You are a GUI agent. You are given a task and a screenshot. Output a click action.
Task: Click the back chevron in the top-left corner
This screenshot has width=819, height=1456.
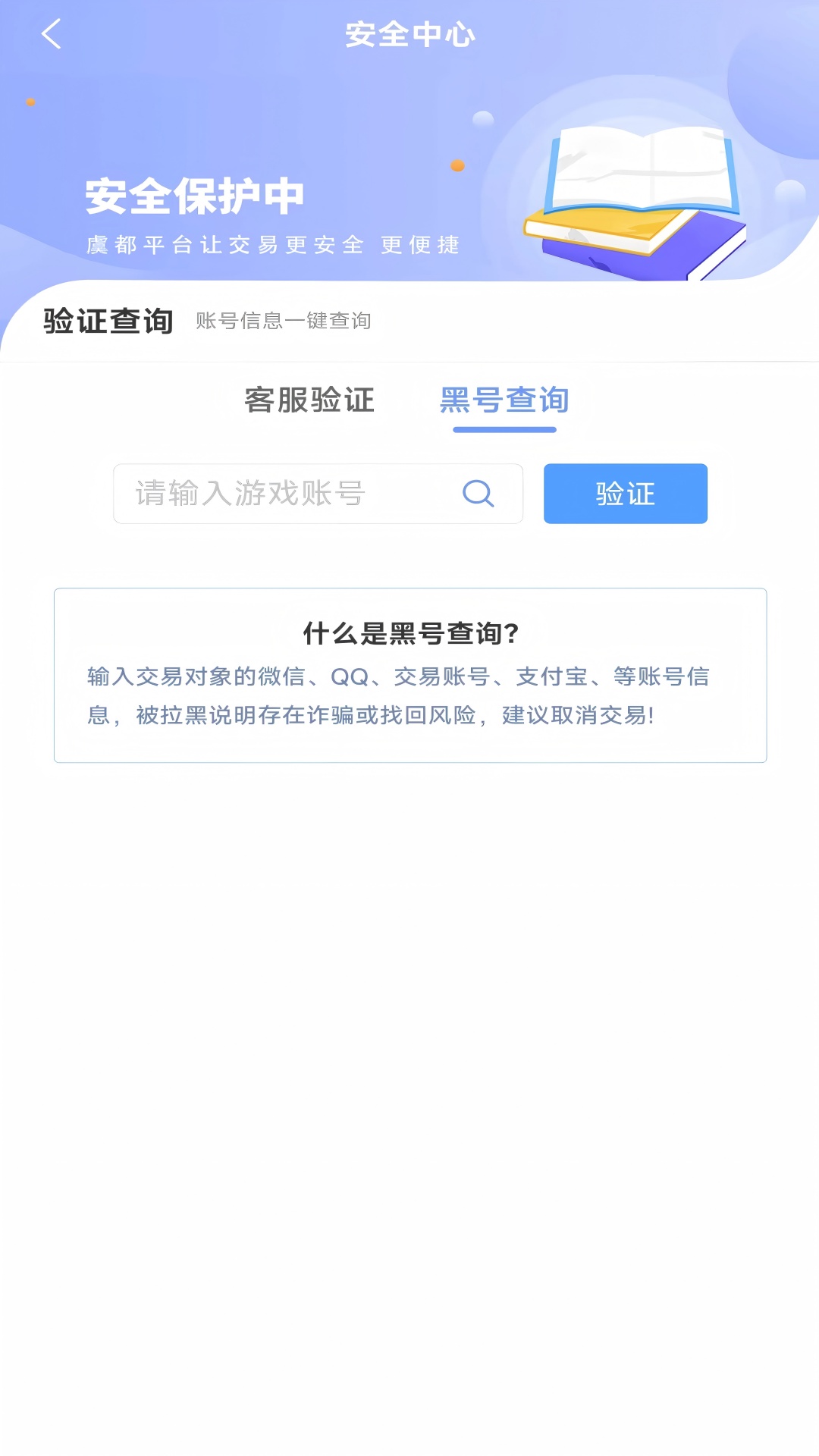pos(50,35)
